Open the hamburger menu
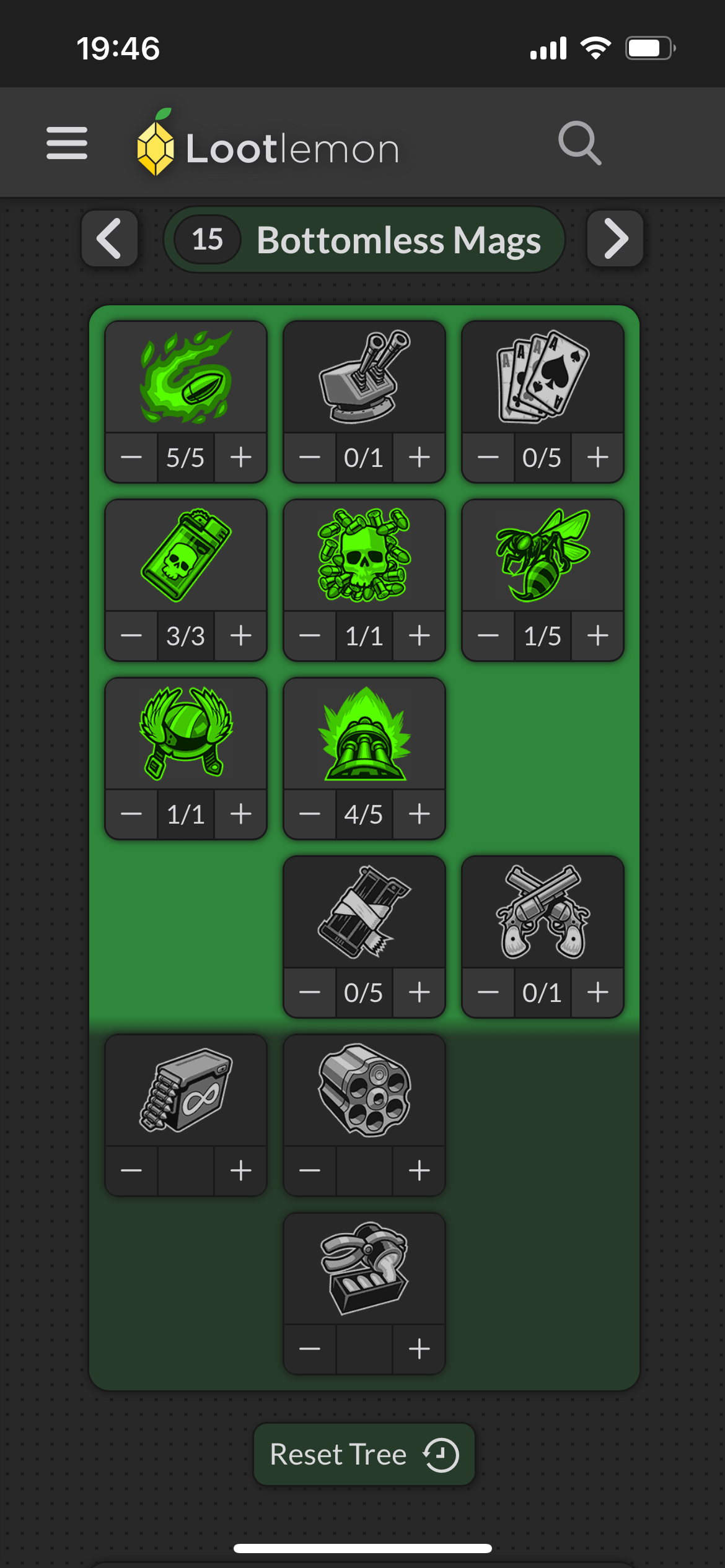The height and width of the screenshot is (1568, 725). coord(67,144)
